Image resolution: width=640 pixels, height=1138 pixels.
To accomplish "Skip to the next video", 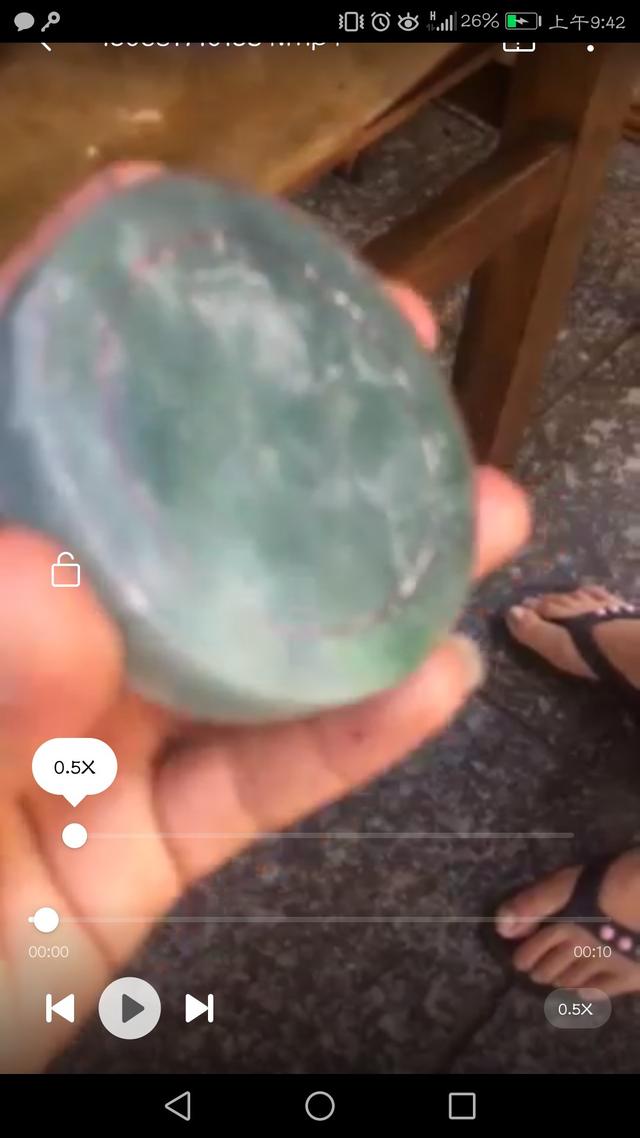I will (x=199, y=1008).
